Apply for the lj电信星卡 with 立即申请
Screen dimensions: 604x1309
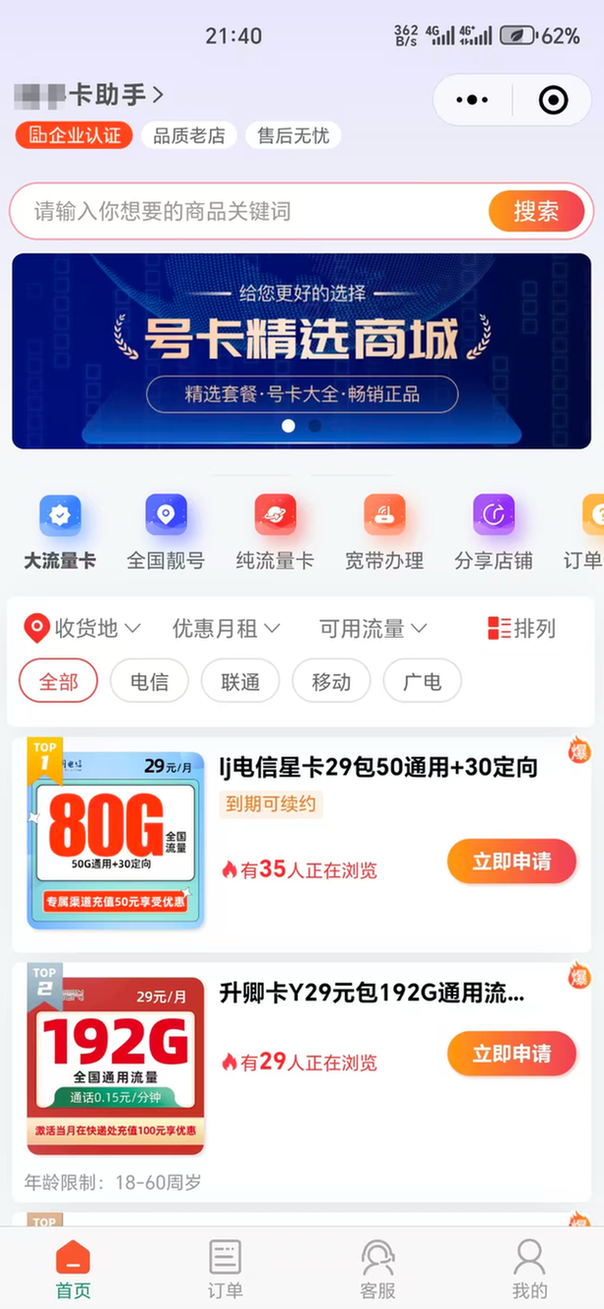511,861
